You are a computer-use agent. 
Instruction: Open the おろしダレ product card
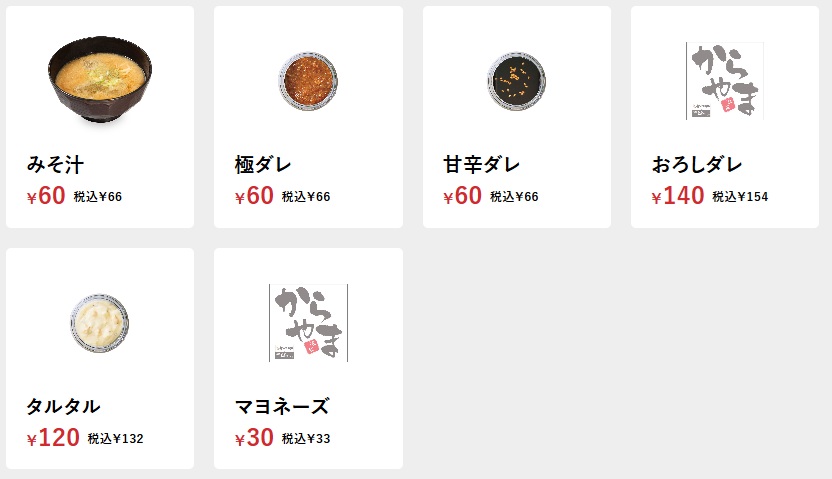724,117
